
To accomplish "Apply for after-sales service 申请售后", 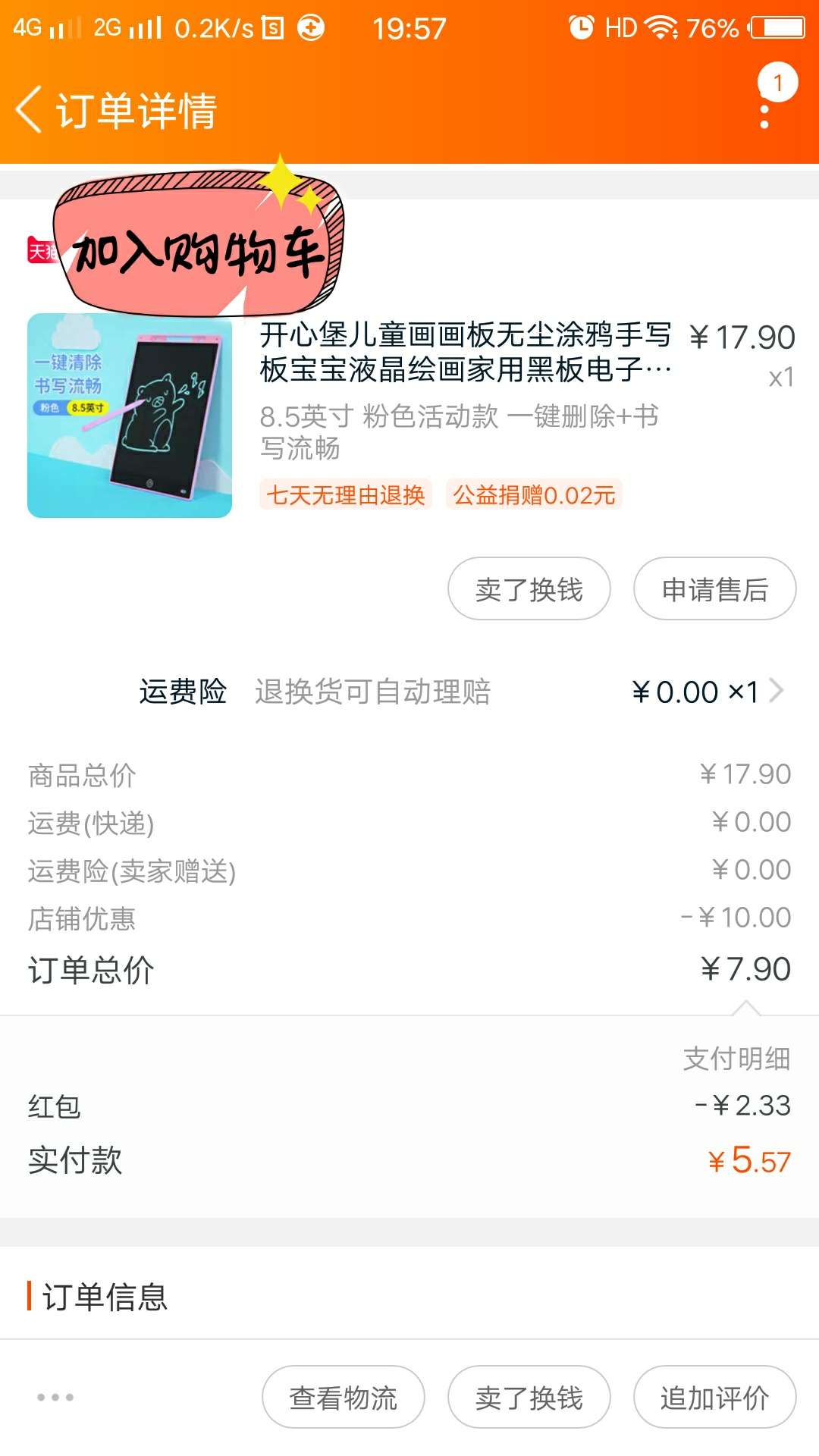I will 714,589.
